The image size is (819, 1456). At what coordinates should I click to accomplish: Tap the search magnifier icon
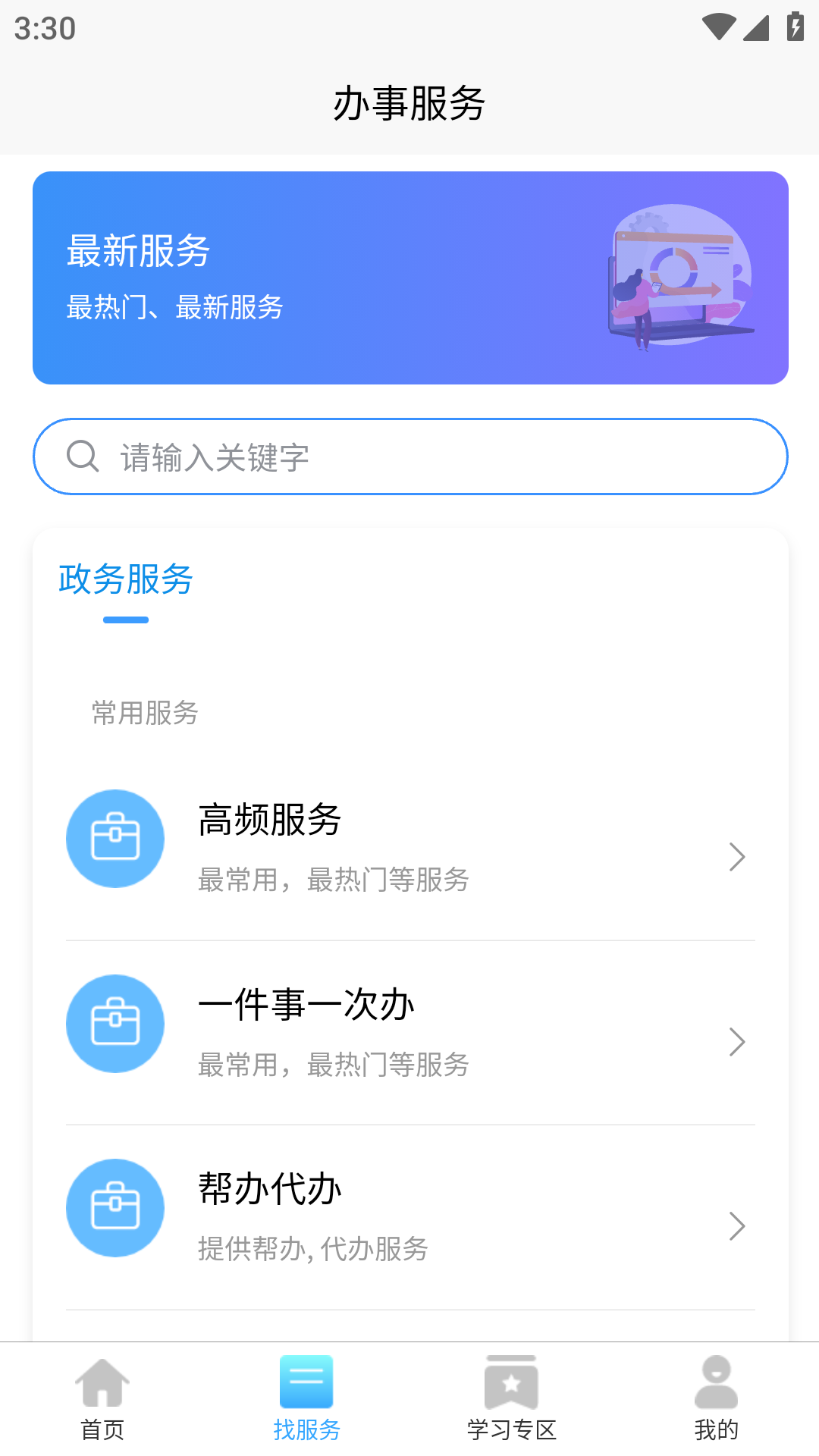point(83,456)
